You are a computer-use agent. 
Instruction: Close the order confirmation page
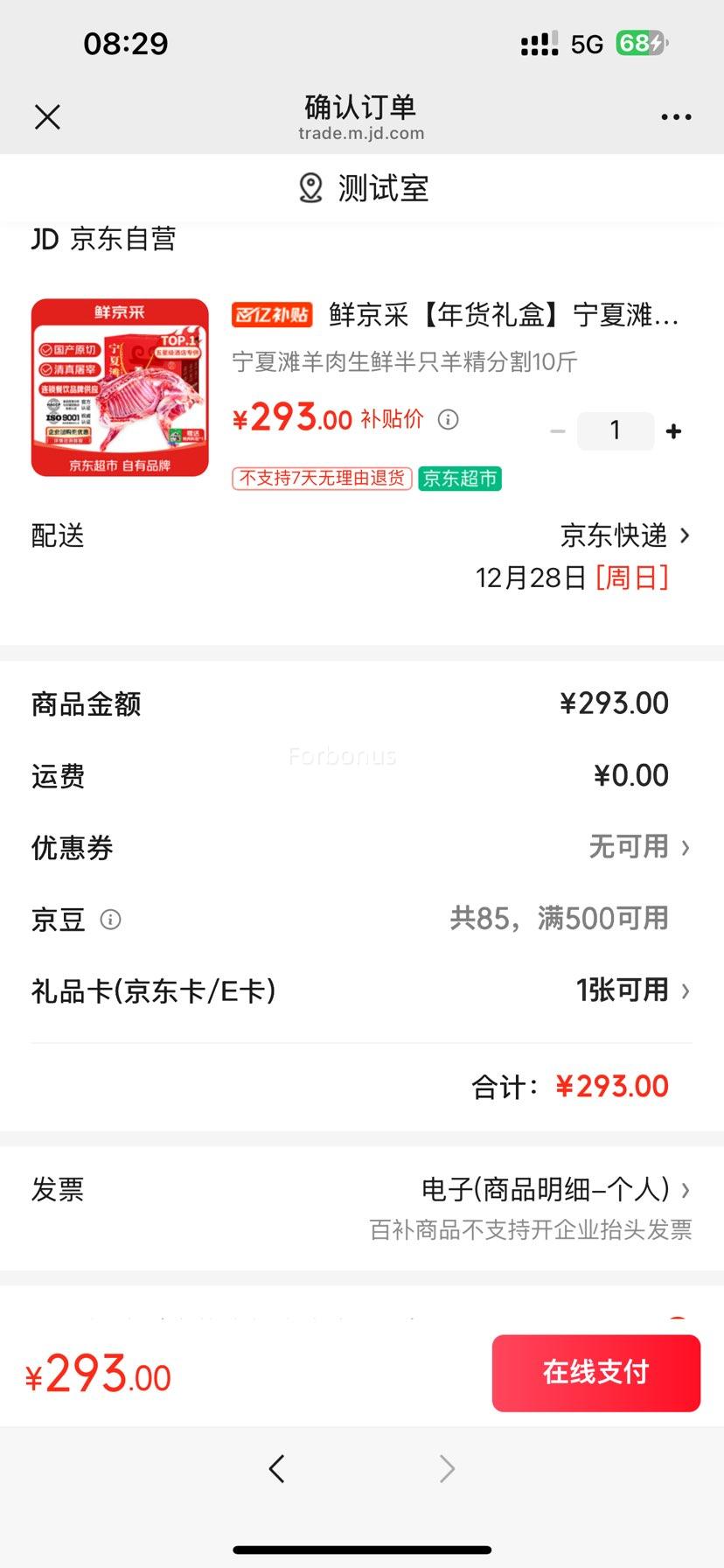(48, 115)
